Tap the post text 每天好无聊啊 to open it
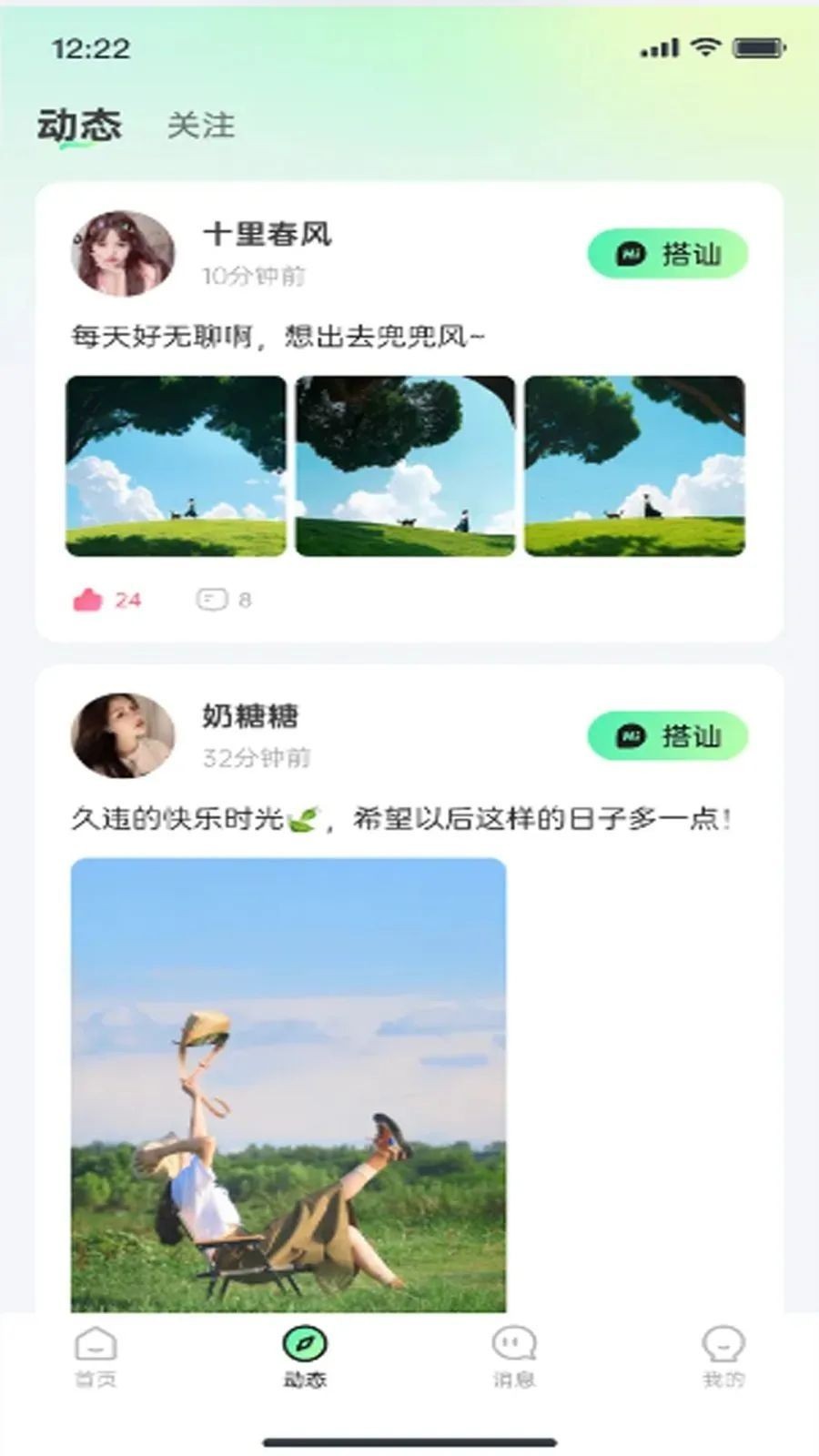 pyautogui.click(x=273, y=336)
